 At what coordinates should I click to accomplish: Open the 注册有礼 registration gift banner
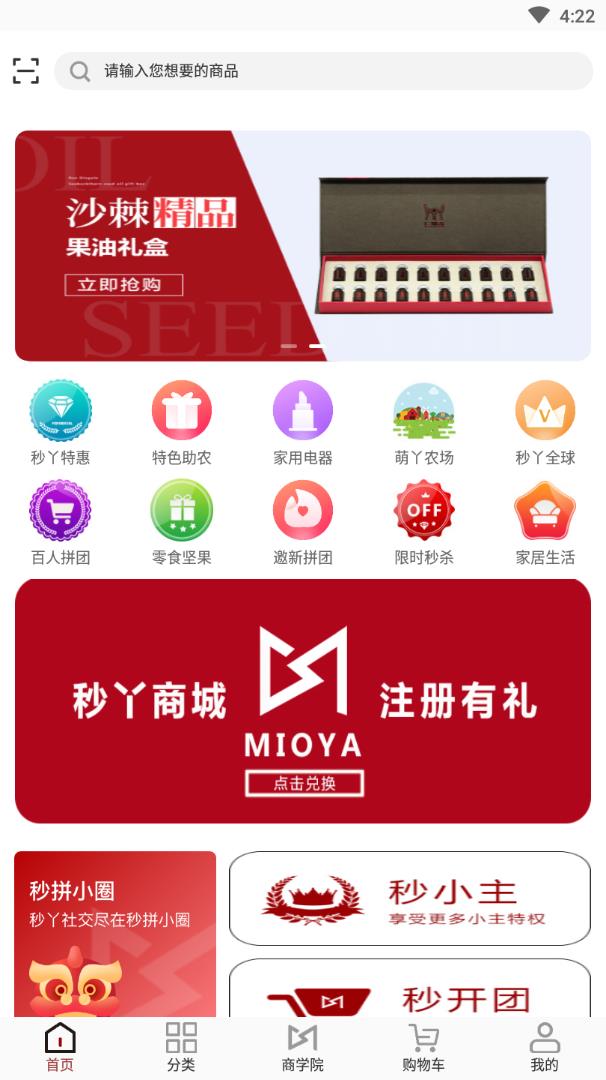pyautogui.click(x=302, y=700)
